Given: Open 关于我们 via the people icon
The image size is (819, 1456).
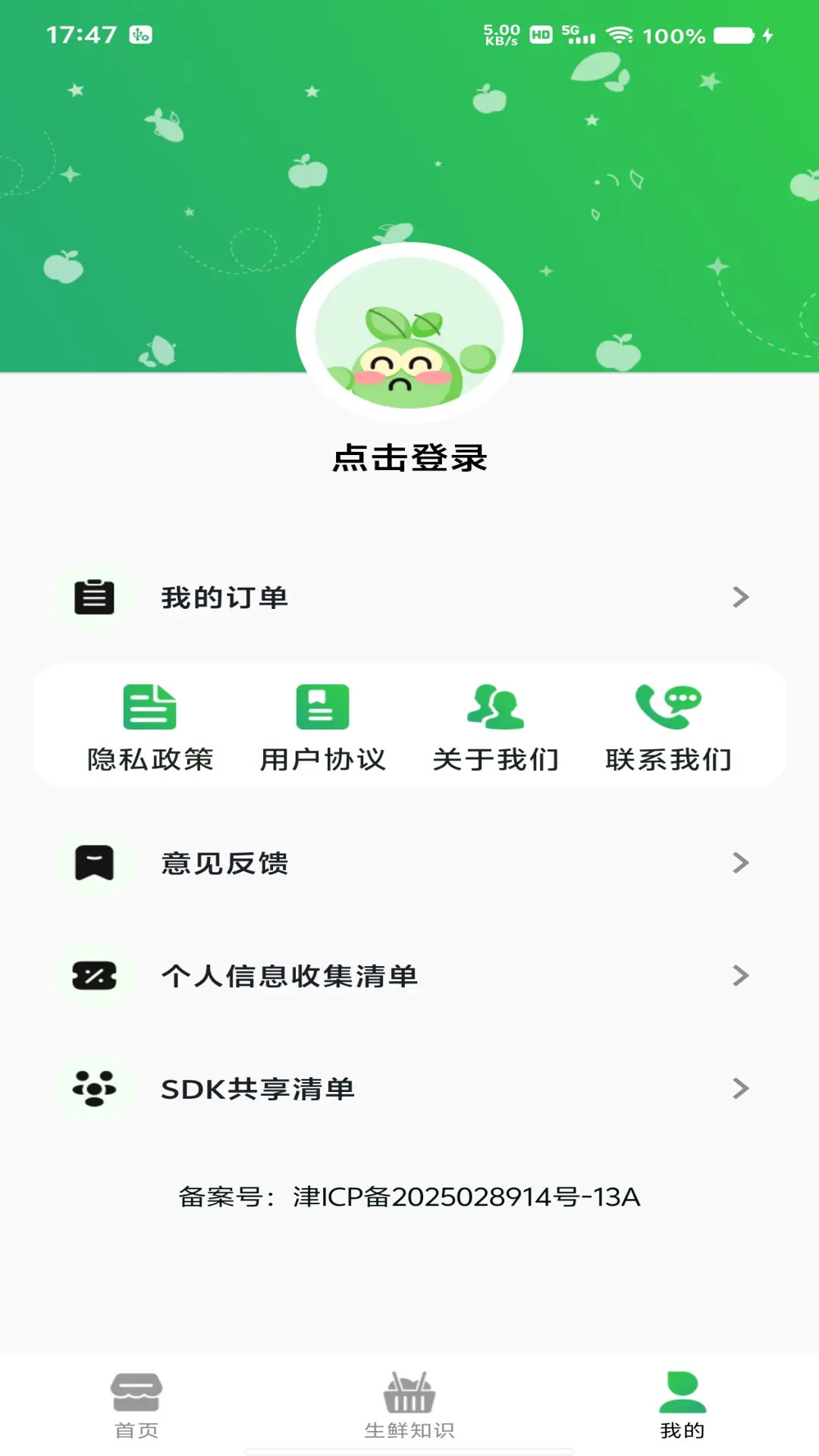Looking at the screenshot, I should (x=496, y=707).
